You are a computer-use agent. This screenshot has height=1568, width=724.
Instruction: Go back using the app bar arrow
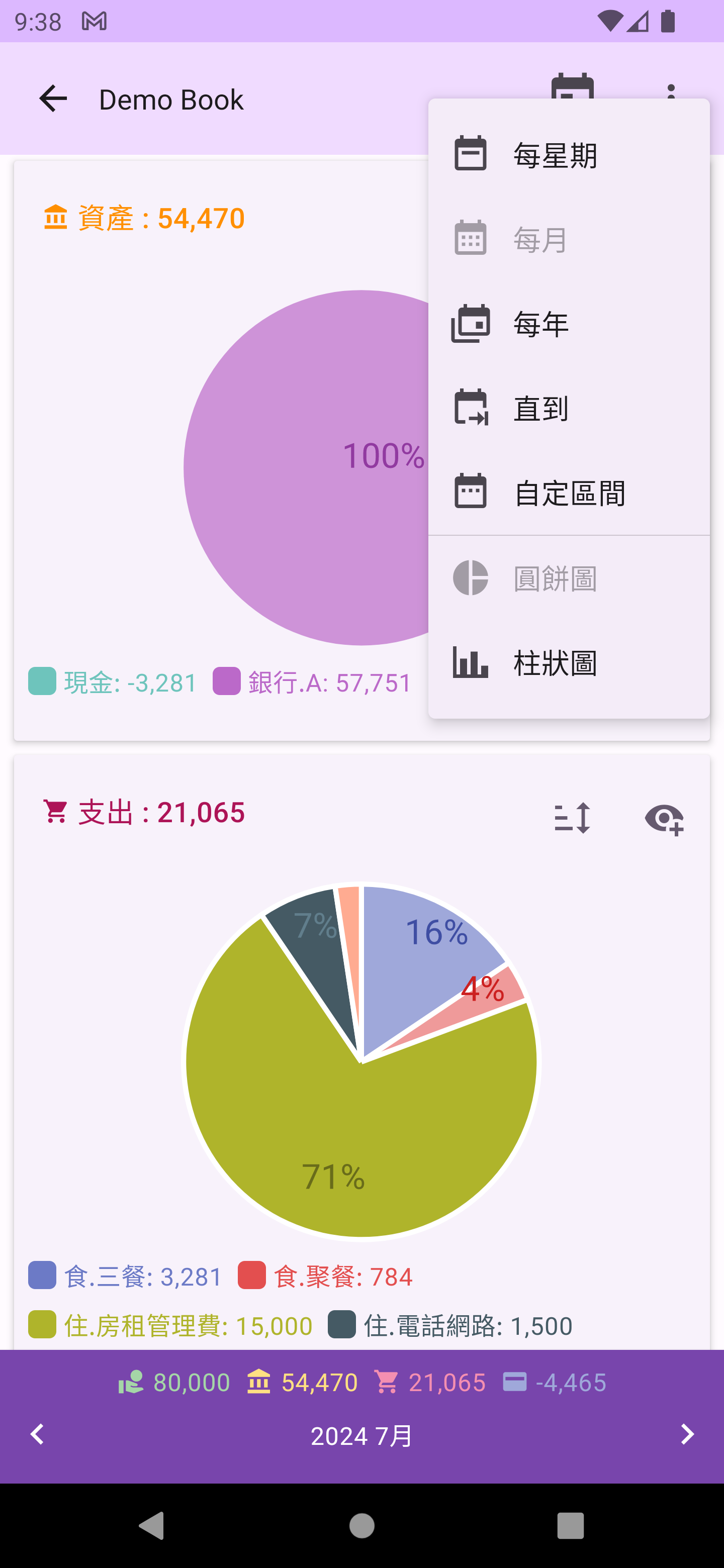pos(53,99)
